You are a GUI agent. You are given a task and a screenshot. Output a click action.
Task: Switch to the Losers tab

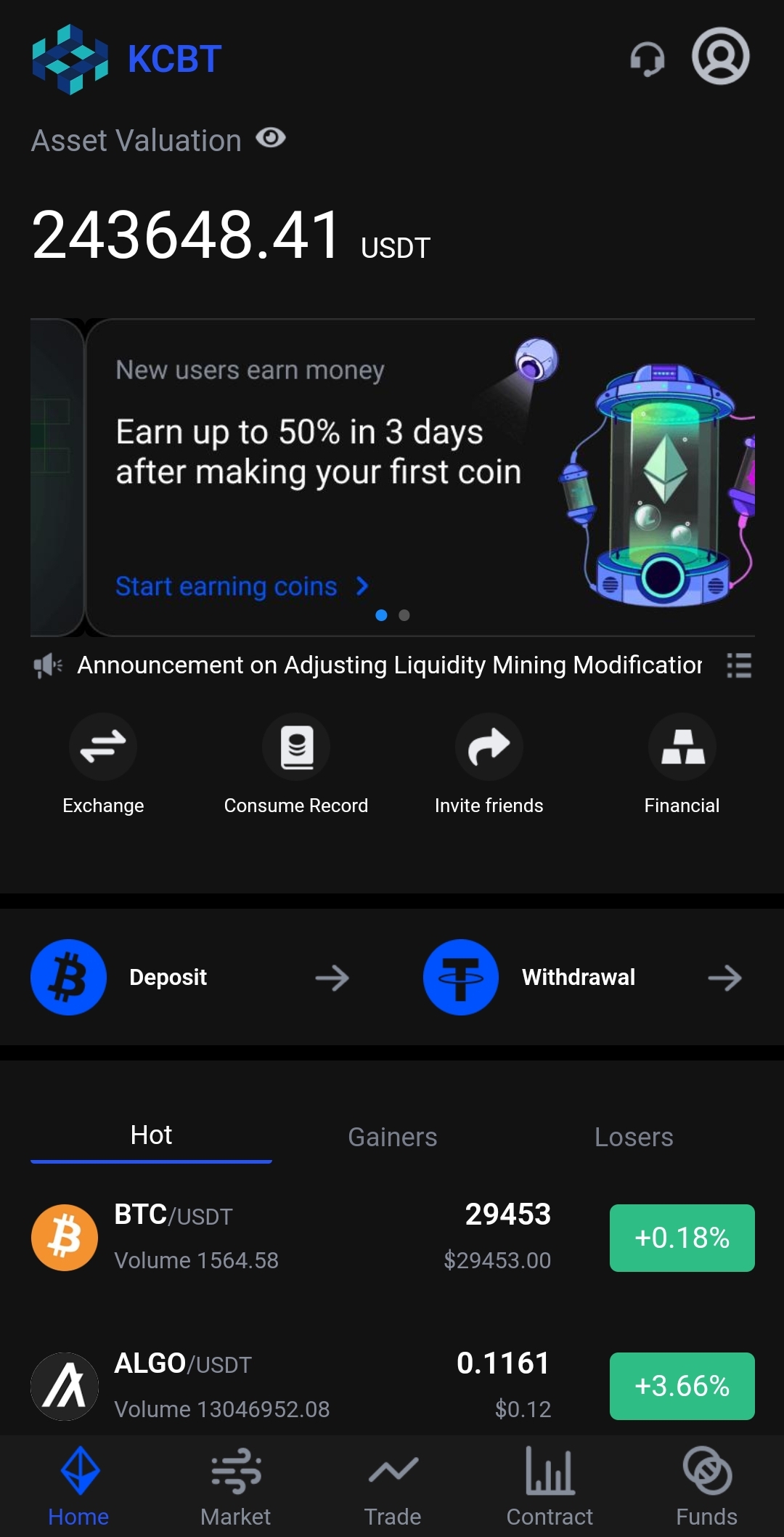point(633,1137)
